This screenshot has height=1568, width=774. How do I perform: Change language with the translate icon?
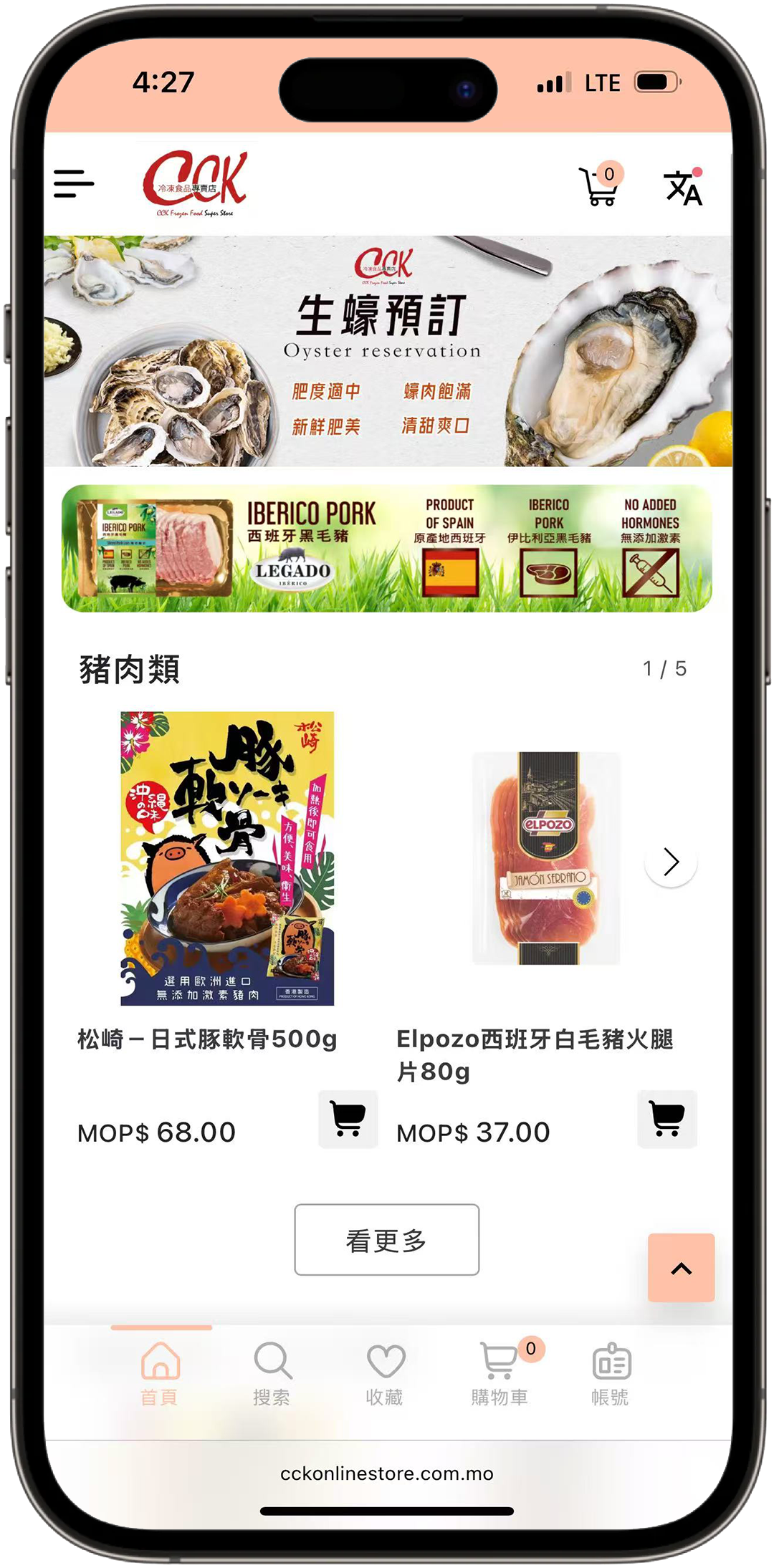[683, 187]
